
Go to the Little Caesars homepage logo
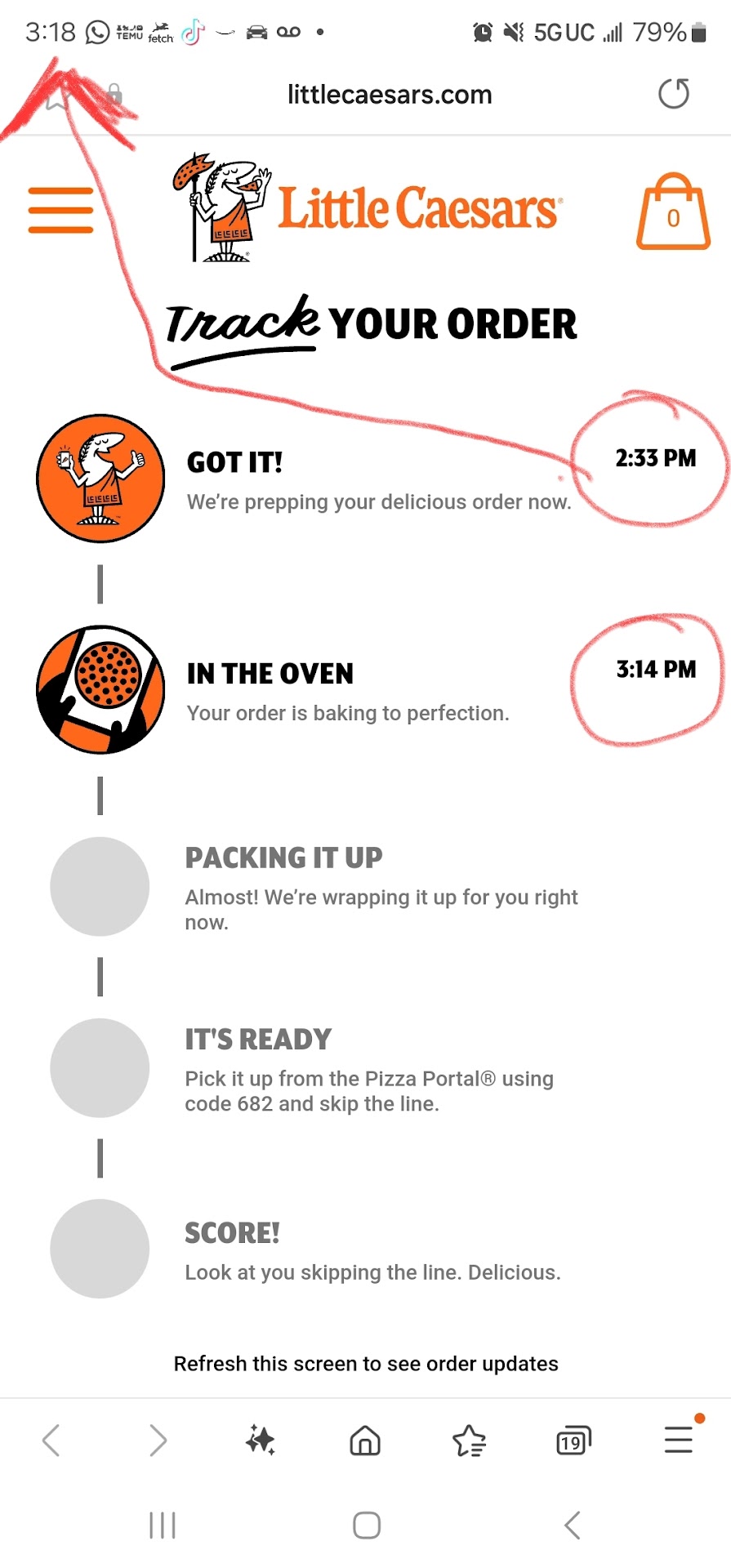[366, 208]
